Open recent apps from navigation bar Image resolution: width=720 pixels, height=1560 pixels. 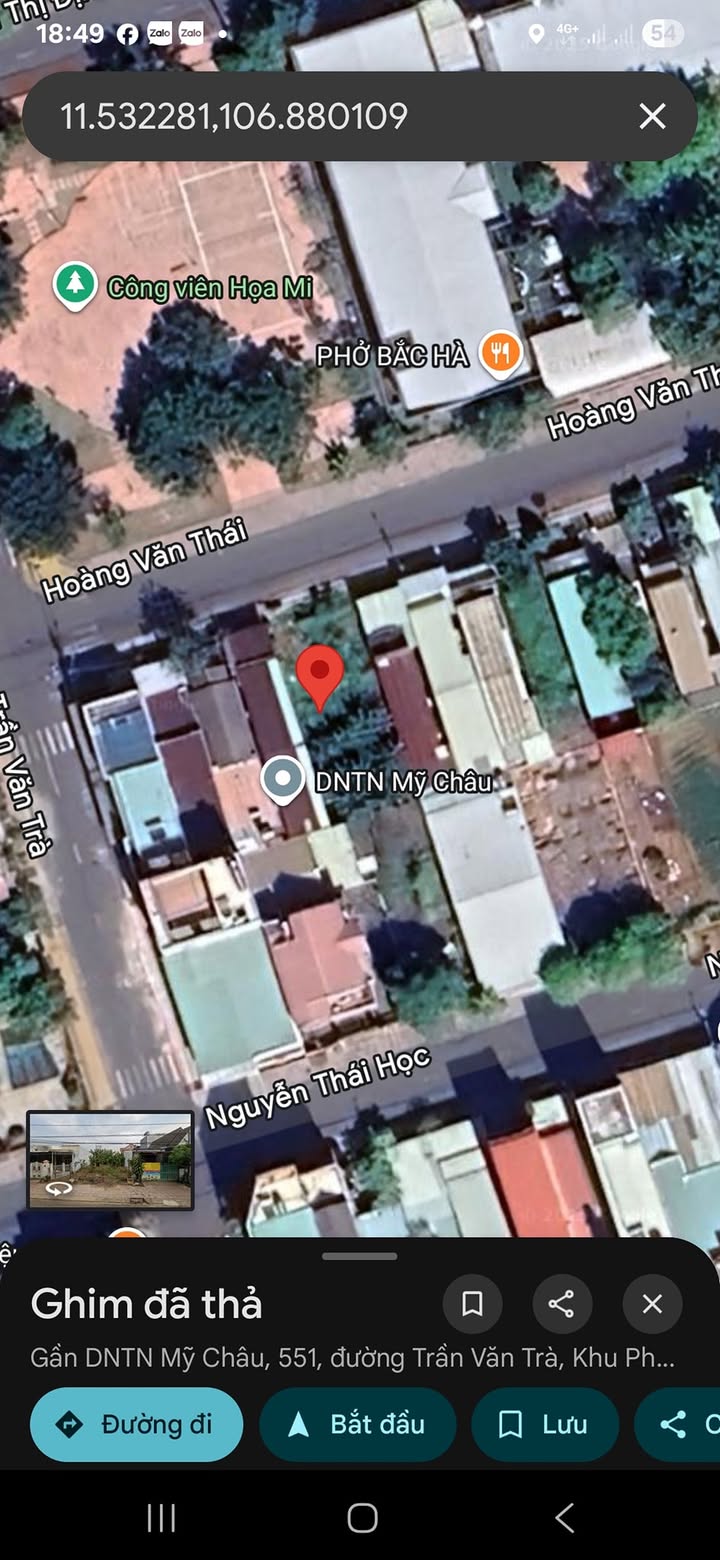click(161, 1518)
